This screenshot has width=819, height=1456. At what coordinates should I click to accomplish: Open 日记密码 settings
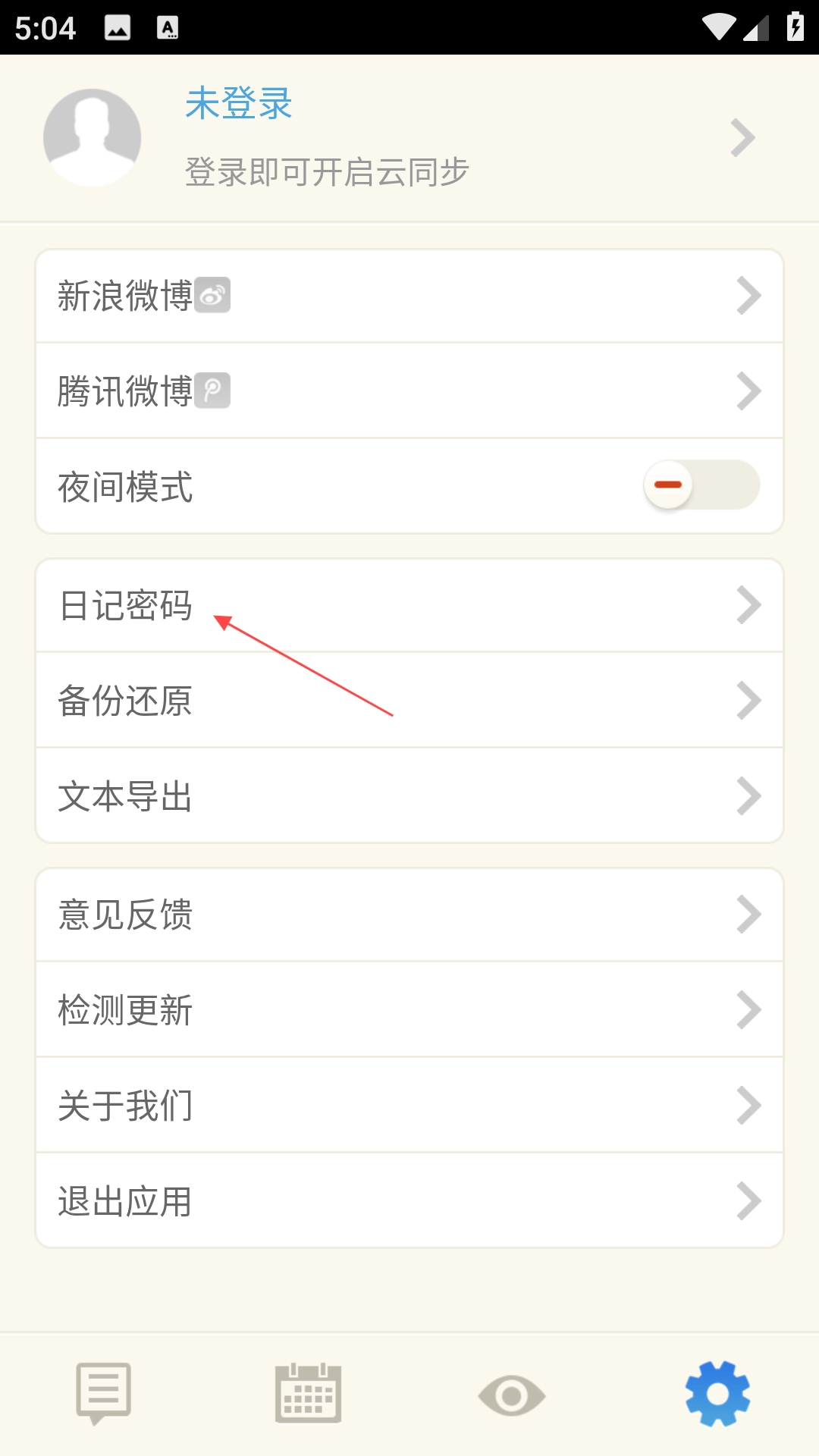(x=409, y=605)
